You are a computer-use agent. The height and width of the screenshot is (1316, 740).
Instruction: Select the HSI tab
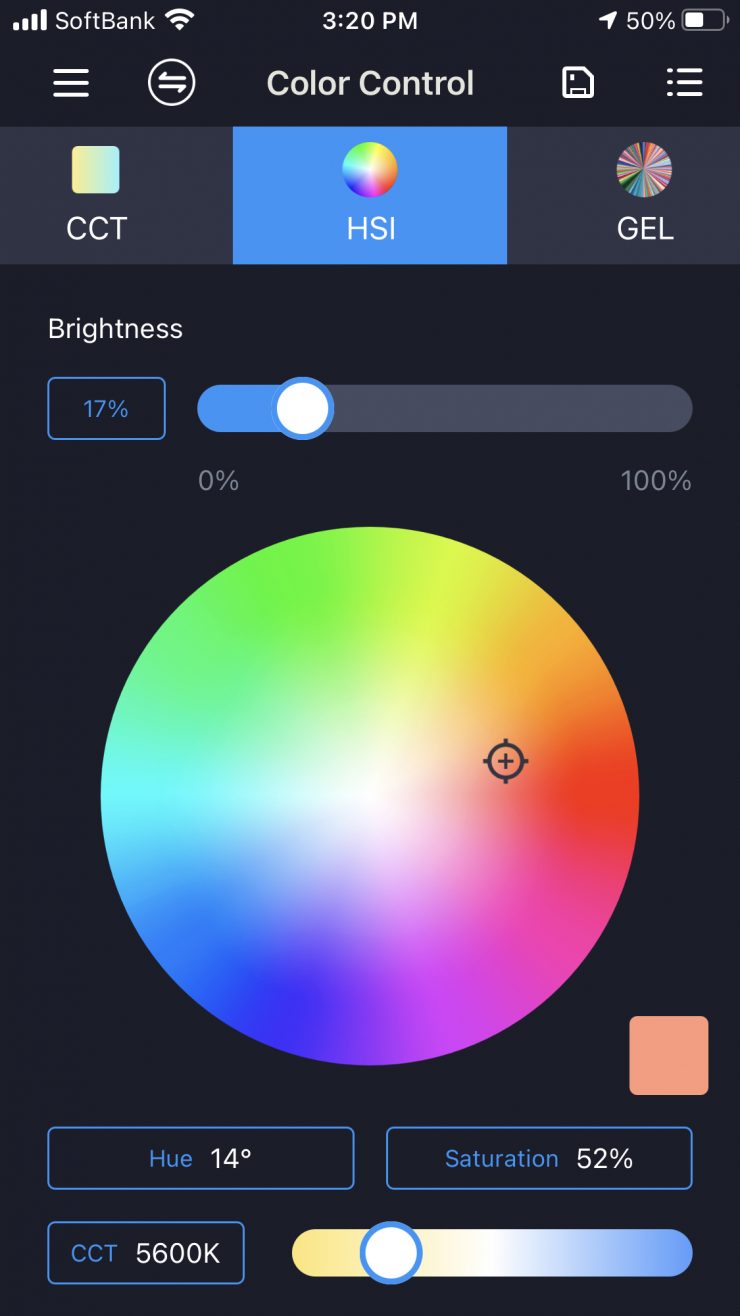[370, 196]
